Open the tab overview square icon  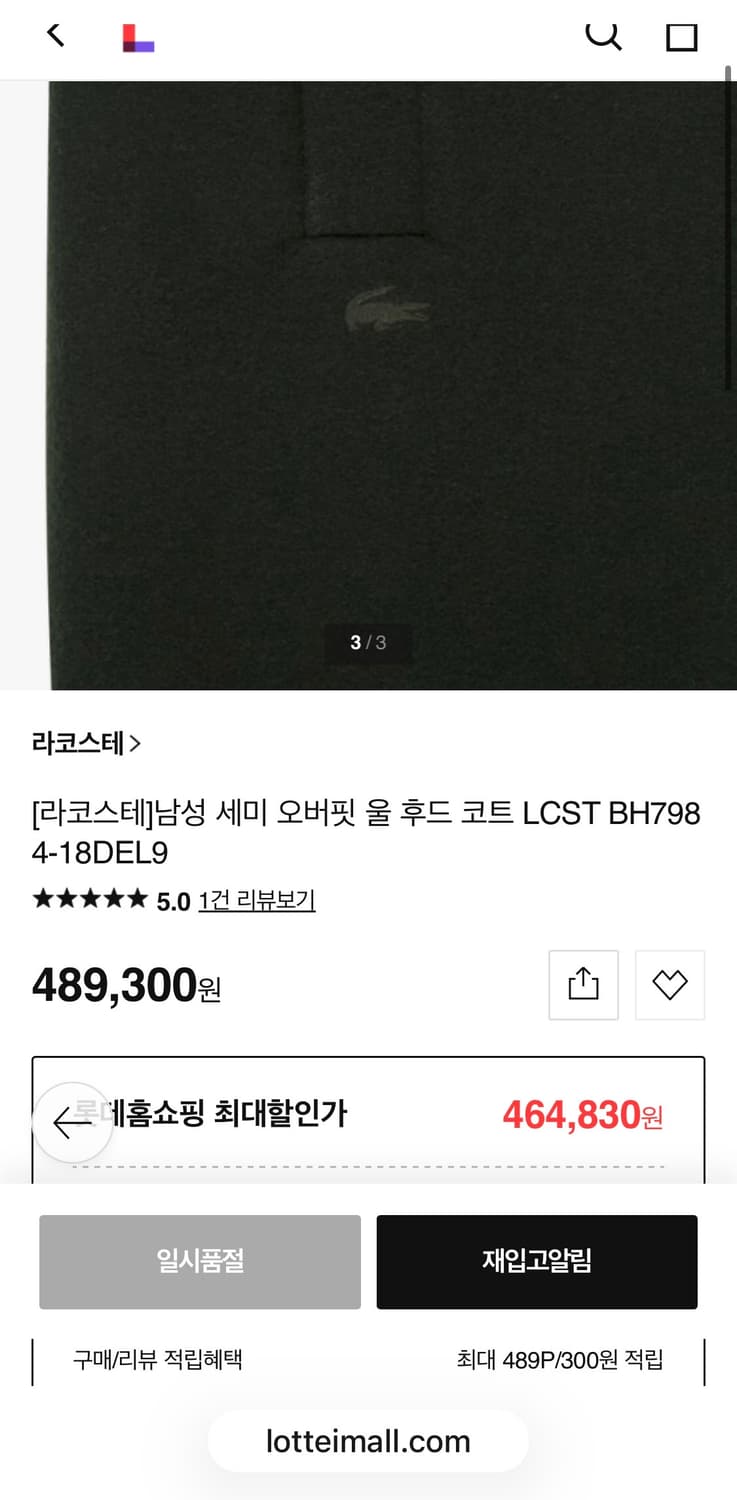(682, 37)
